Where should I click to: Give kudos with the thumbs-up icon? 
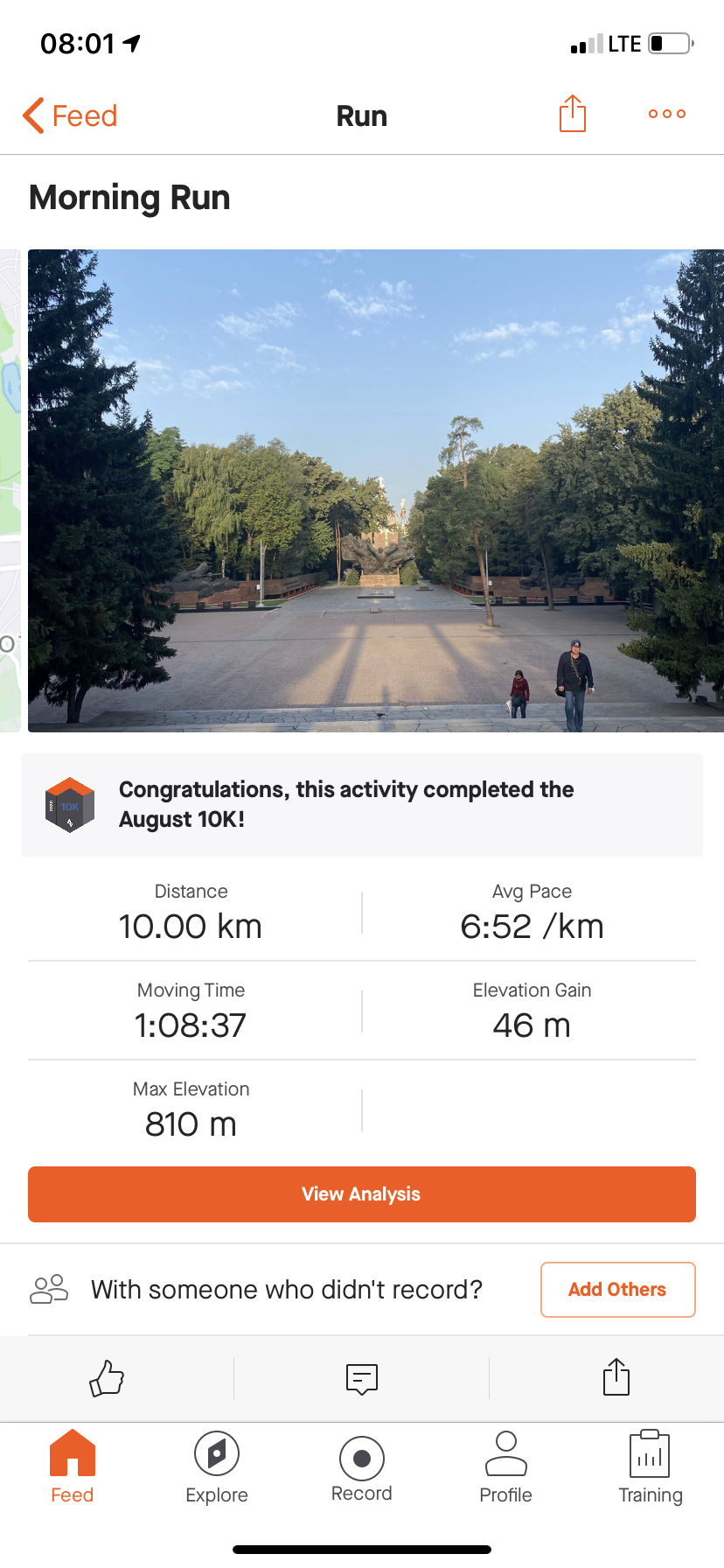[x=107, y=1378]
